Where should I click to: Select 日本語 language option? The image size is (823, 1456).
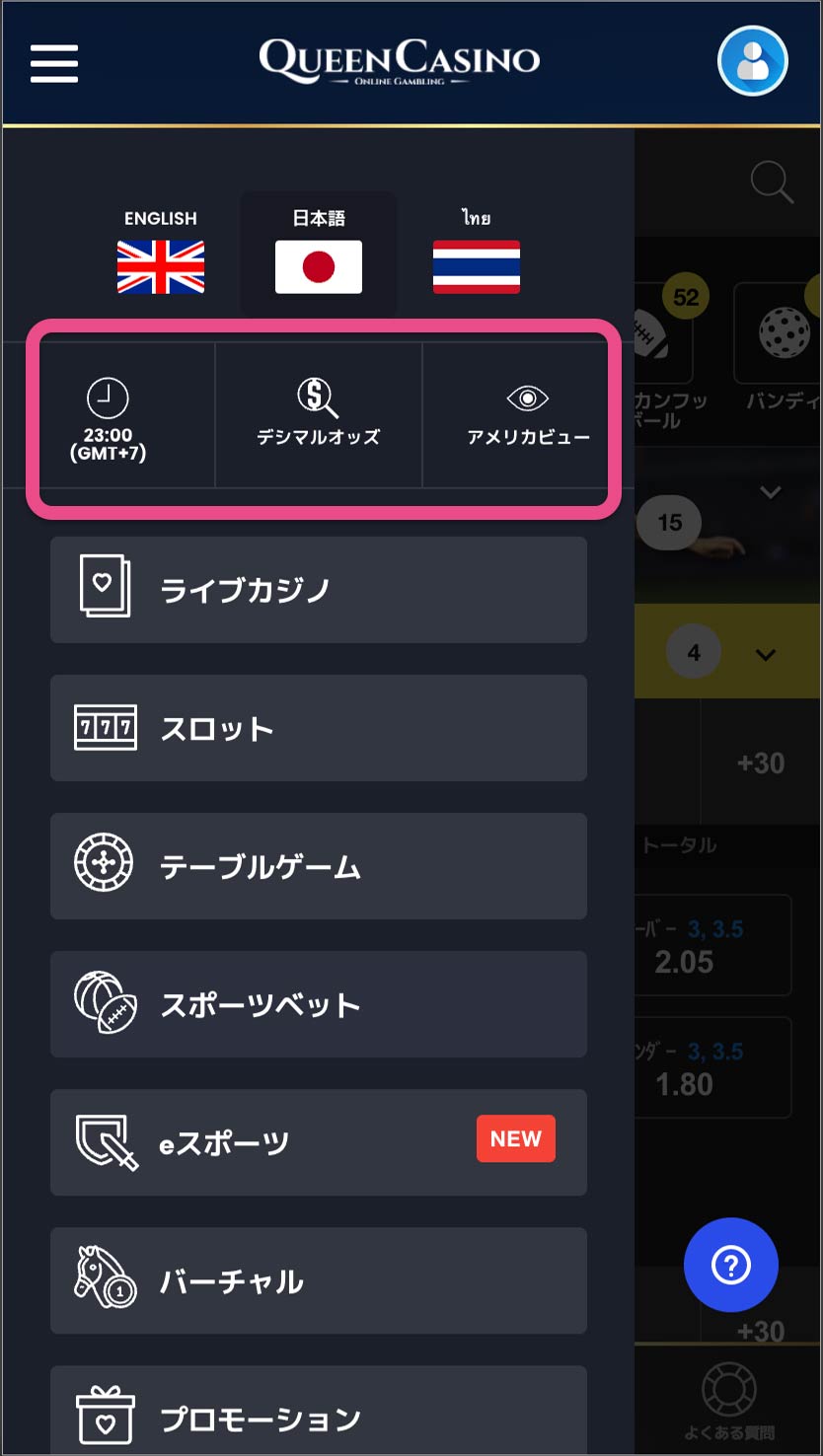pyautogui.click(x=318, y=254)
